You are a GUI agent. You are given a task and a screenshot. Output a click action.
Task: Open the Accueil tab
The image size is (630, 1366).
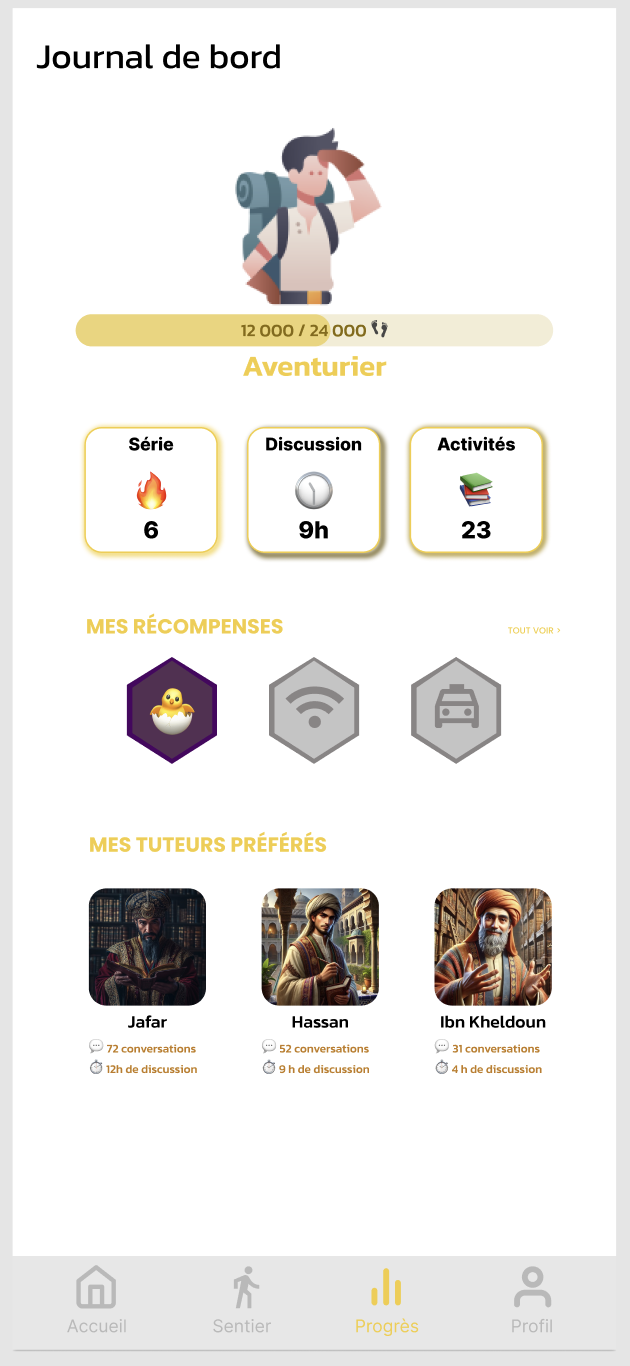click(x=96, y=1300)
